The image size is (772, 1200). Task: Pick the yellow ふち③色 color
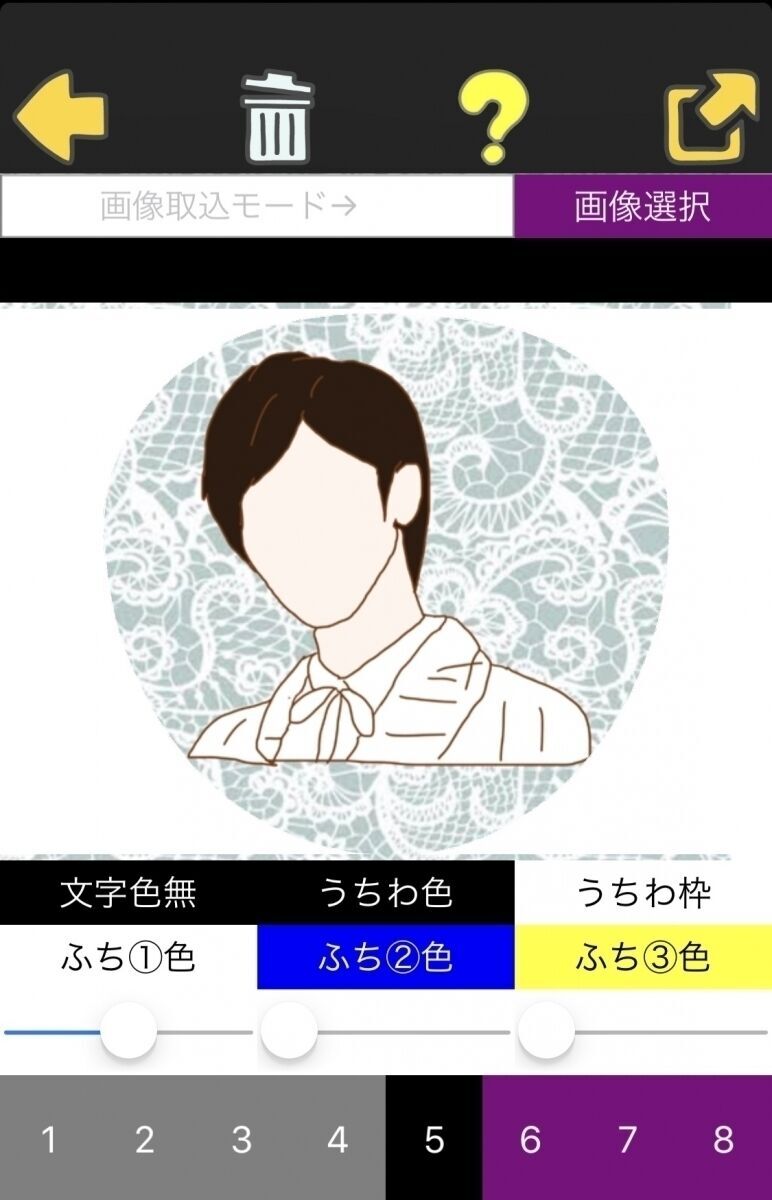643,958
